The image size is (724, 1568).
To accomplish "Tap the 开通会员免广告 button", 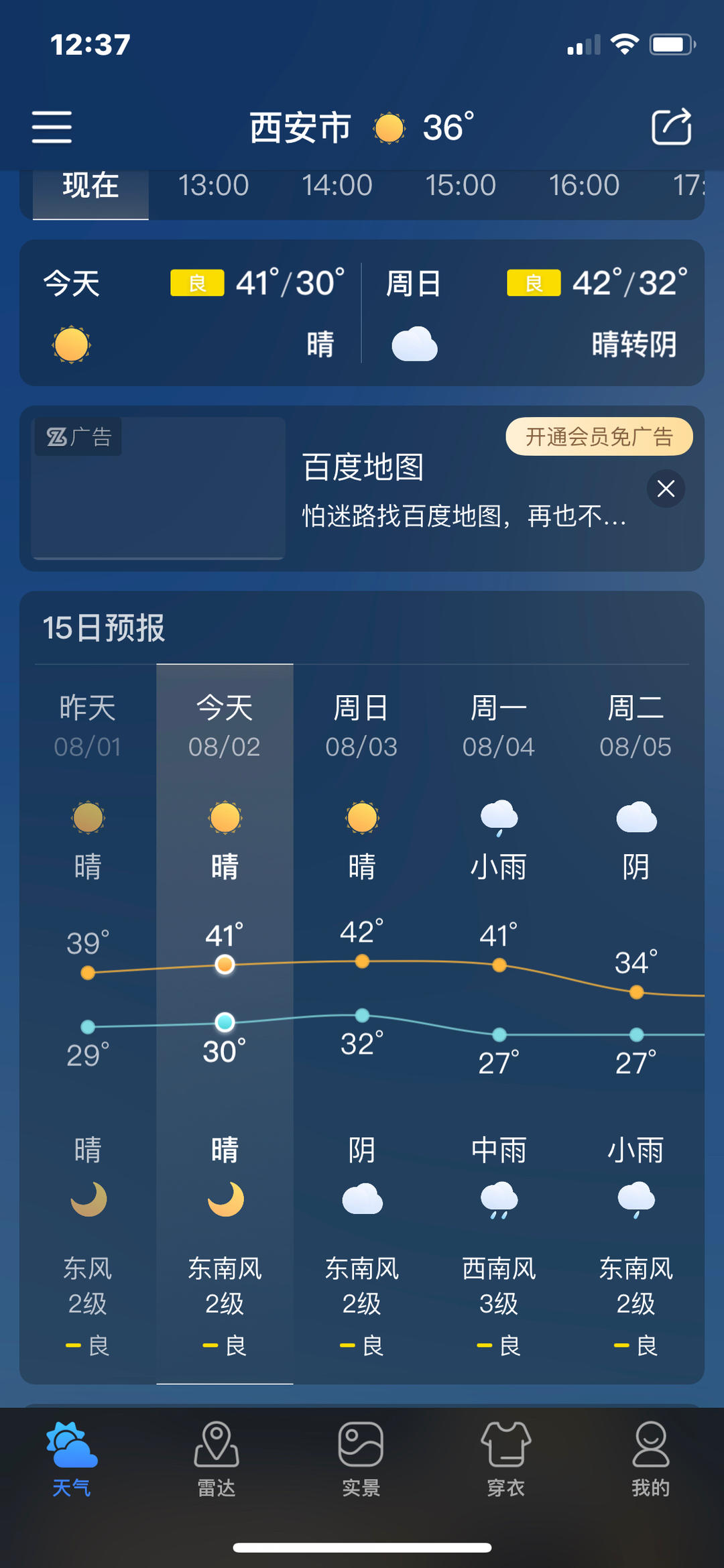I will 599,437.
